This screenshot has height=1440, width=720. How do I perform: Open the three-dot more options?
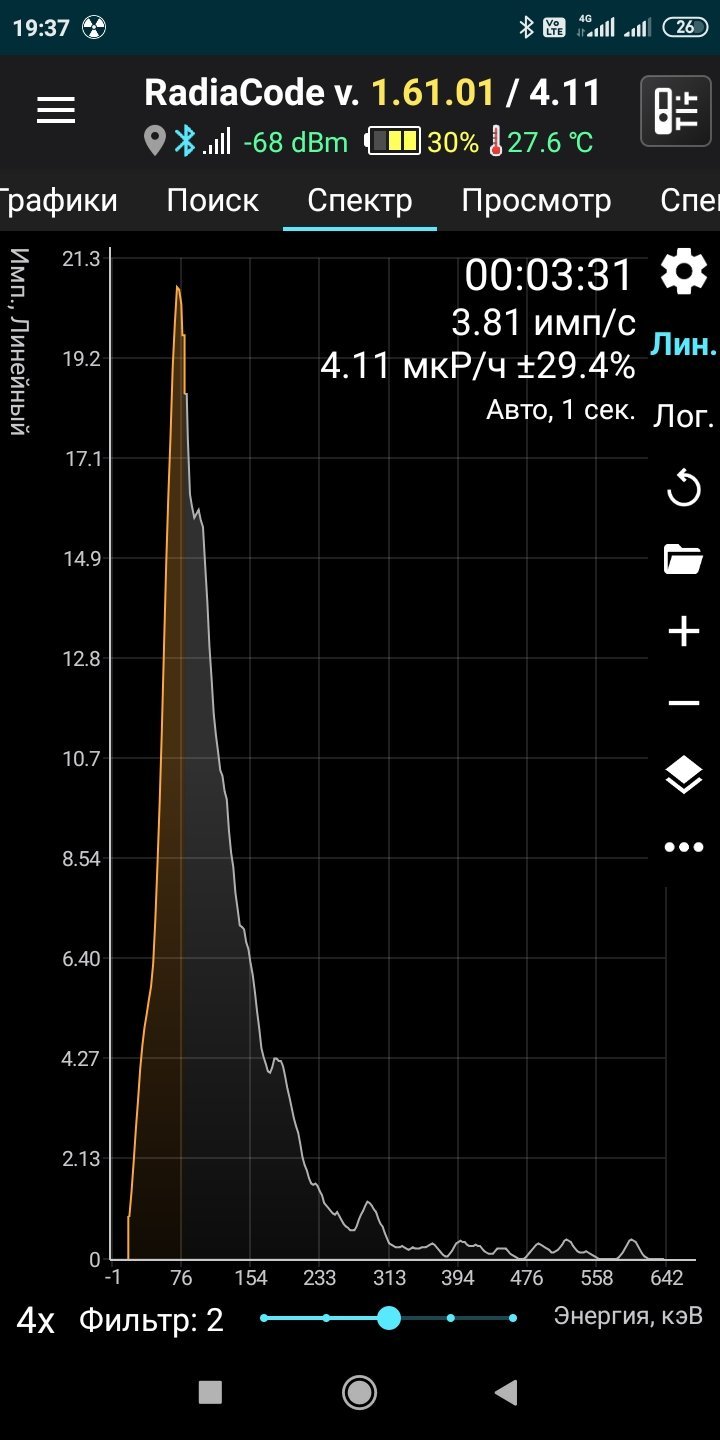[x=684, y=847]
